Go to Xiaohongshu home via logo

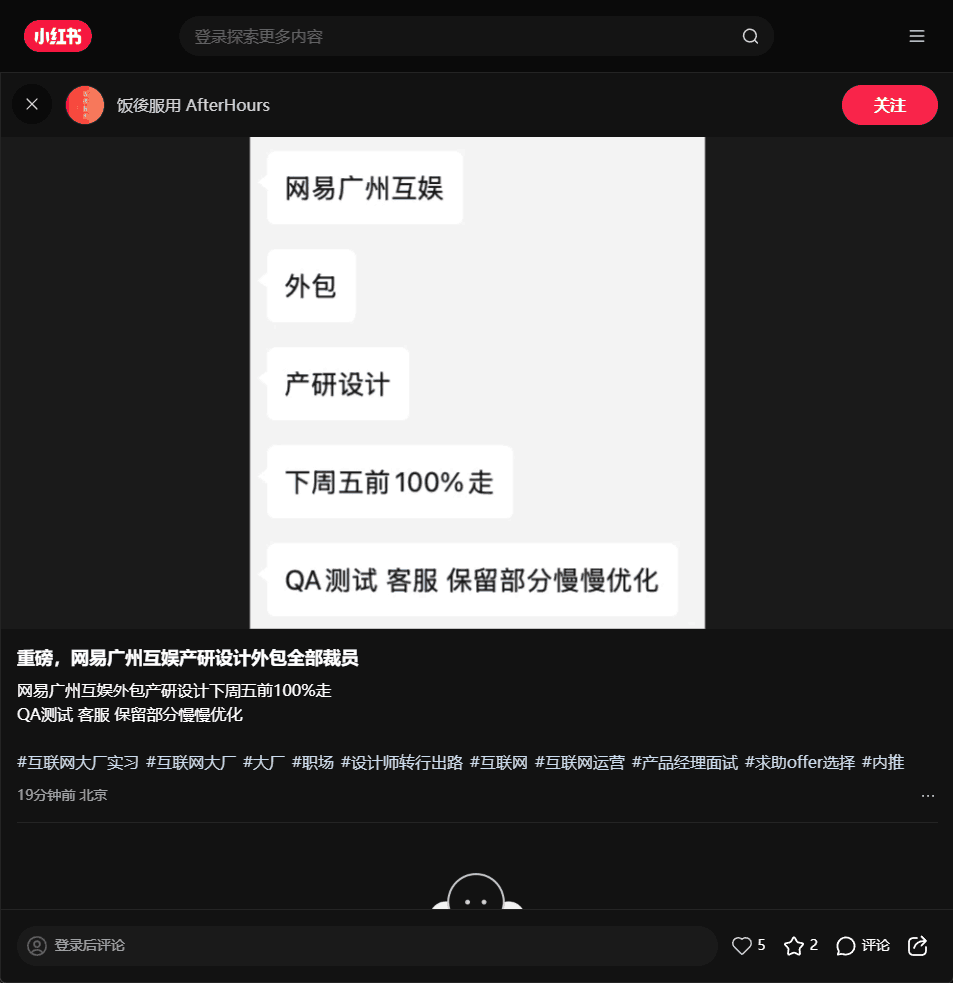click(x=58, y=36)
